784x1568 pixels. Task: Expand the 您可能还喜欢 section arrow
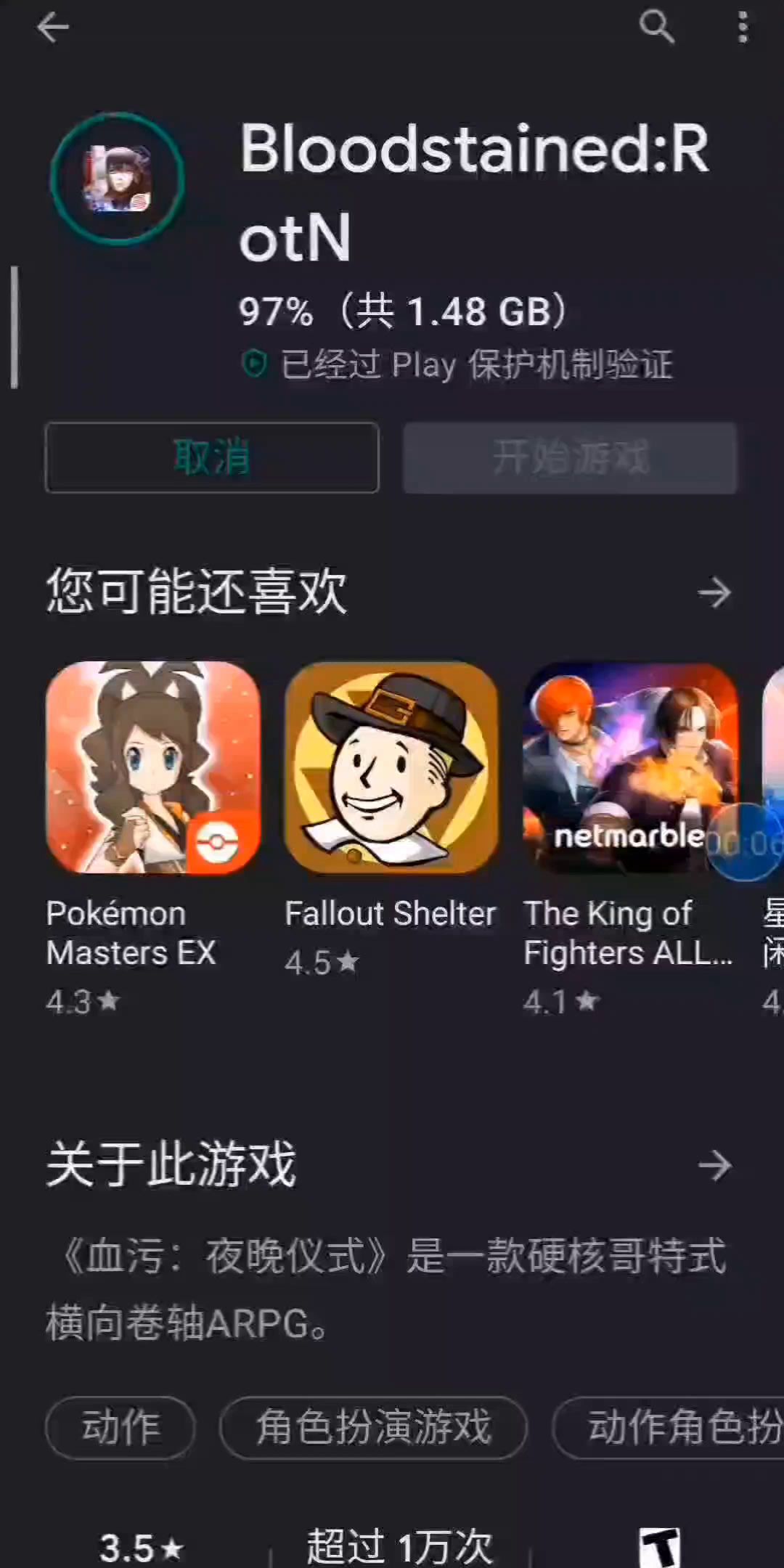tap(714, 593)
